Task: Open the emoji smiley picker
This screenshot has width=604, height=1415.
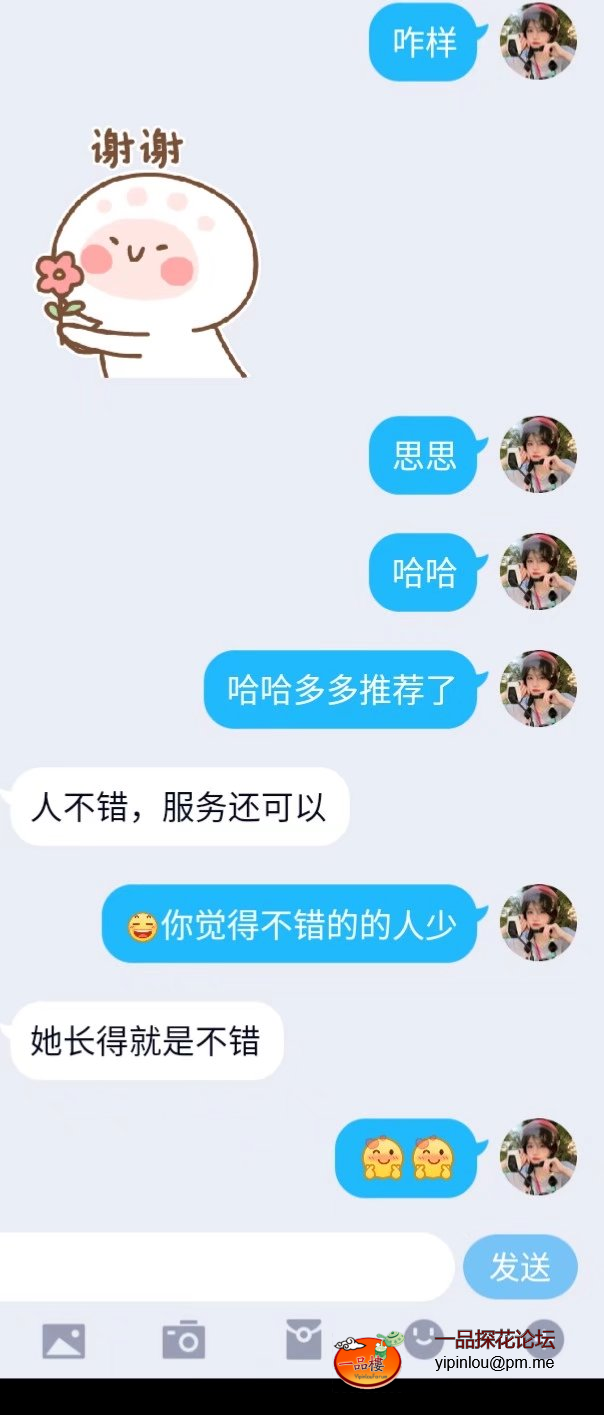Action: 424,1336
